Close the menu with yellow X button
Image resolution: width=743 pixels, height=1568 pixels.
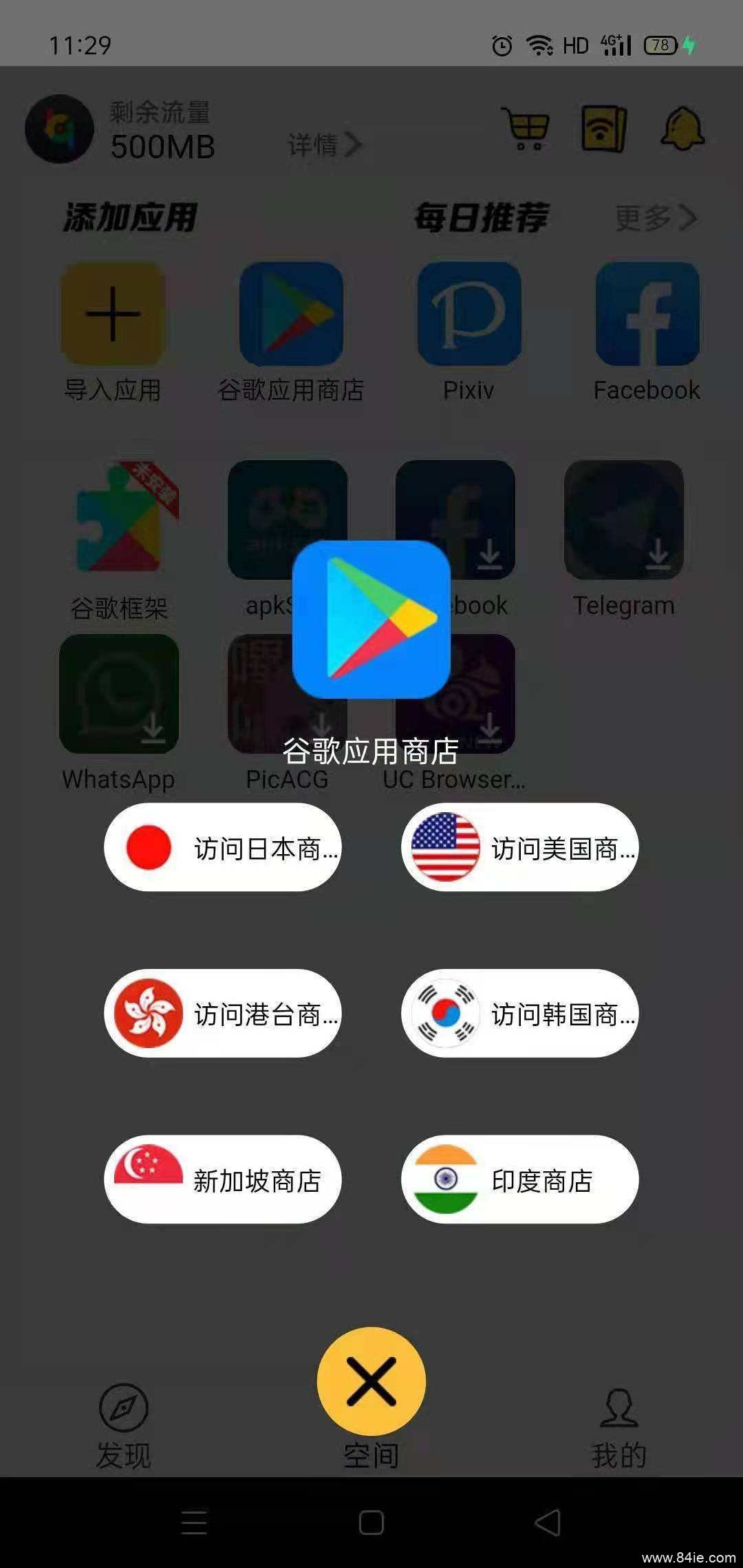370,1381
